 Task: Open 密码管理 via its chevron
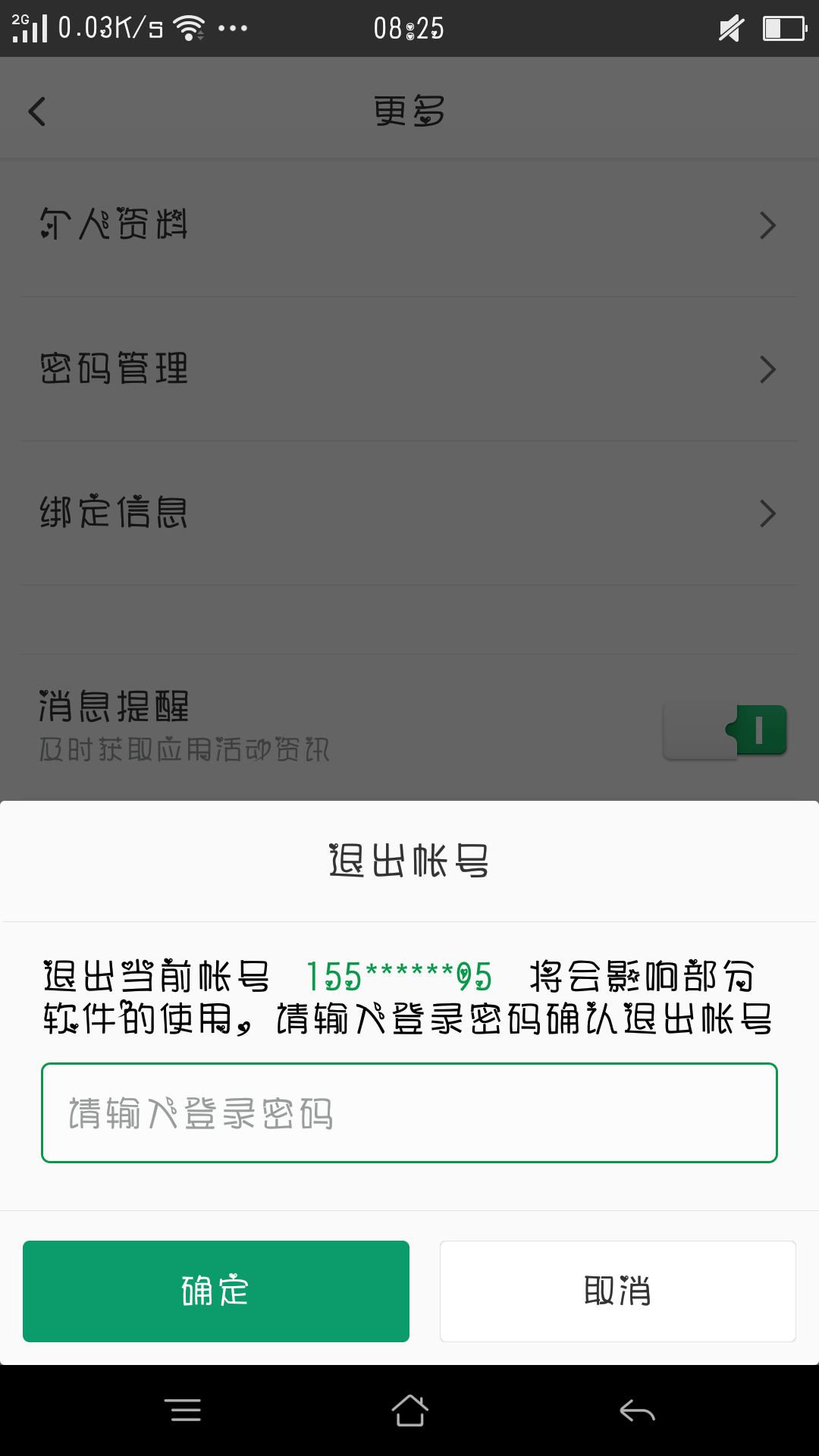click(768, 369)
